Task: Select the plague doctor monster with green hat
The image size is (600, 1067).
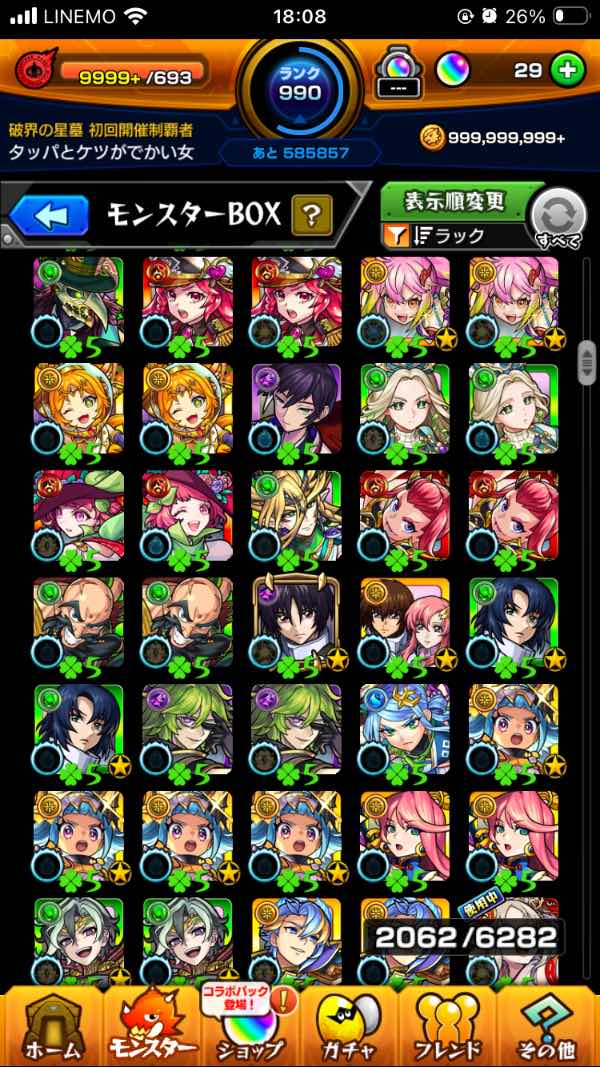Action: coord(79,303)
